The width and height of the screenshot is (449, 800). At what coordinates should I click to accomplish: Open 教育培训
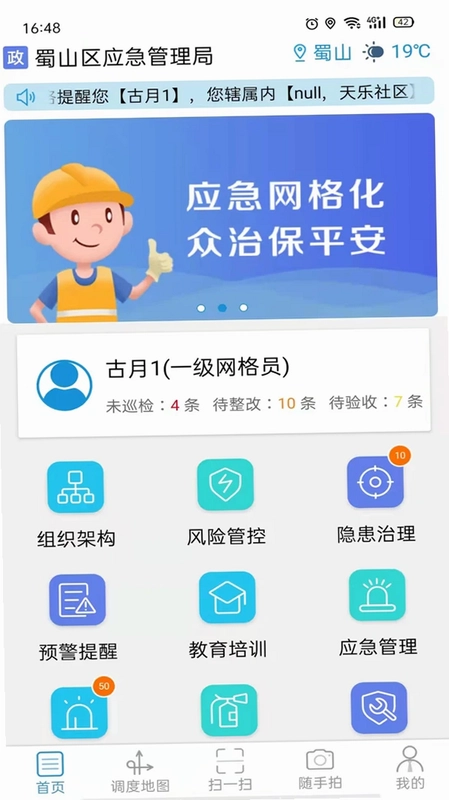pos(228,615)
